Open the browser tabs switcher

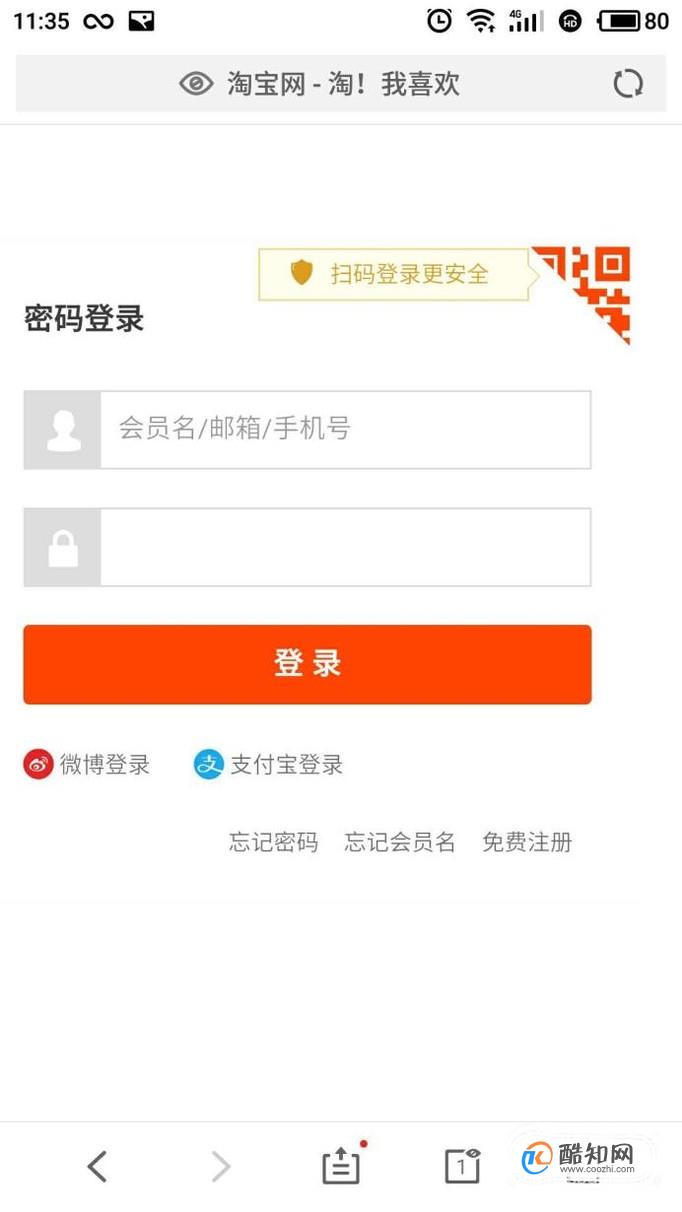click(x=462, y=1166)
